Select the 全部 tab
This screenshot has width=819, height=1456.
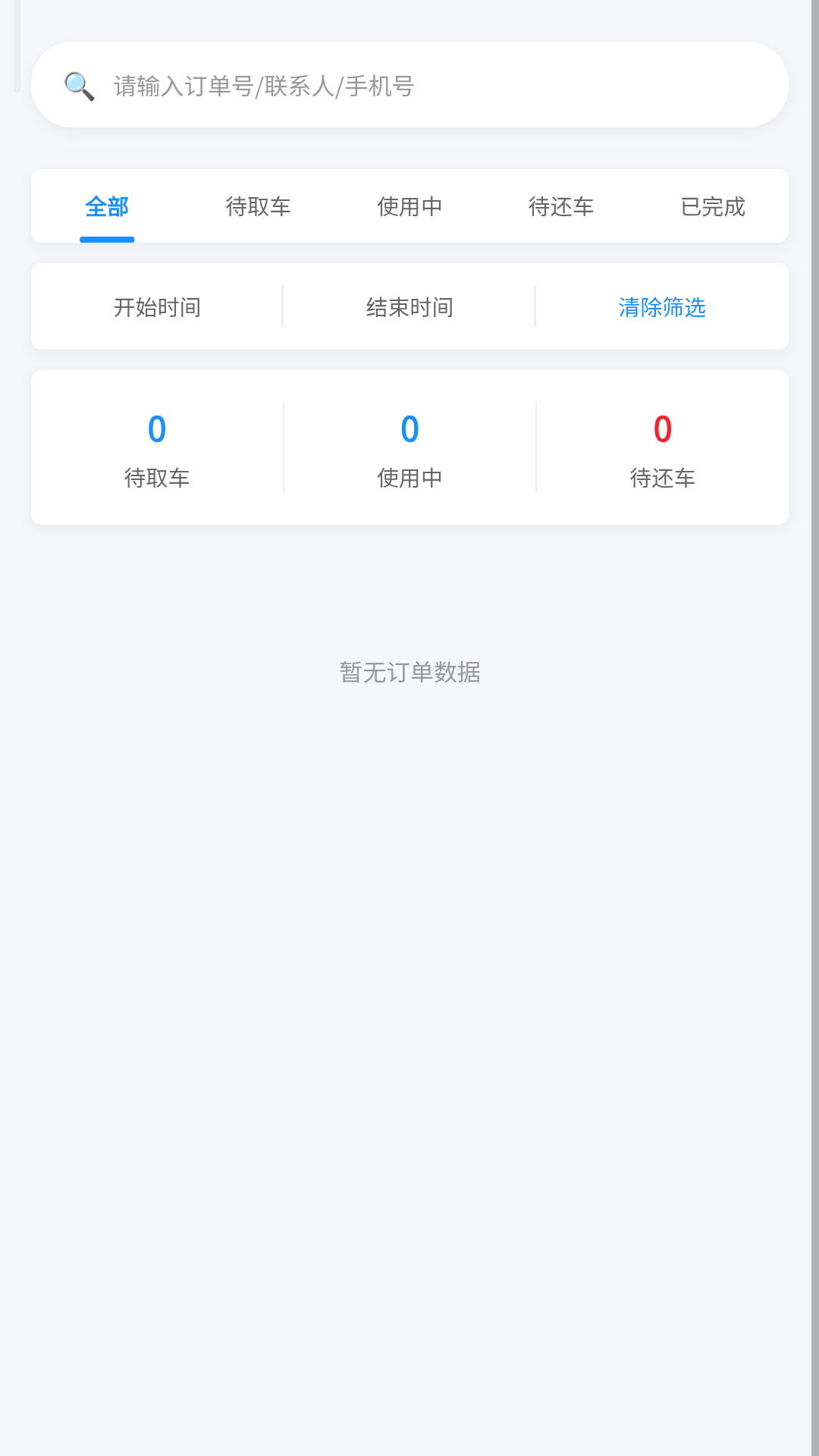point(107,206)
